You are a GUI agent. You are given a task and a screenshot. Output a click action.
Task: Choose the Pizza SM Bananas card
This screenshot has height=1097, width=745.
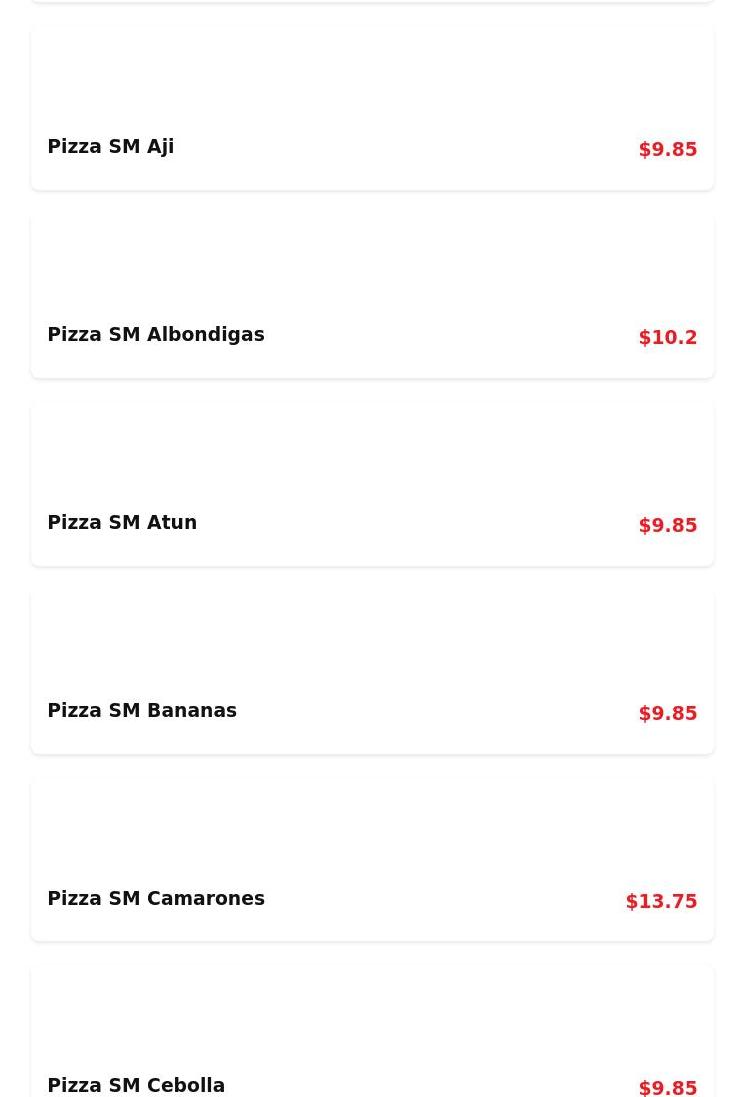point(372,672)
